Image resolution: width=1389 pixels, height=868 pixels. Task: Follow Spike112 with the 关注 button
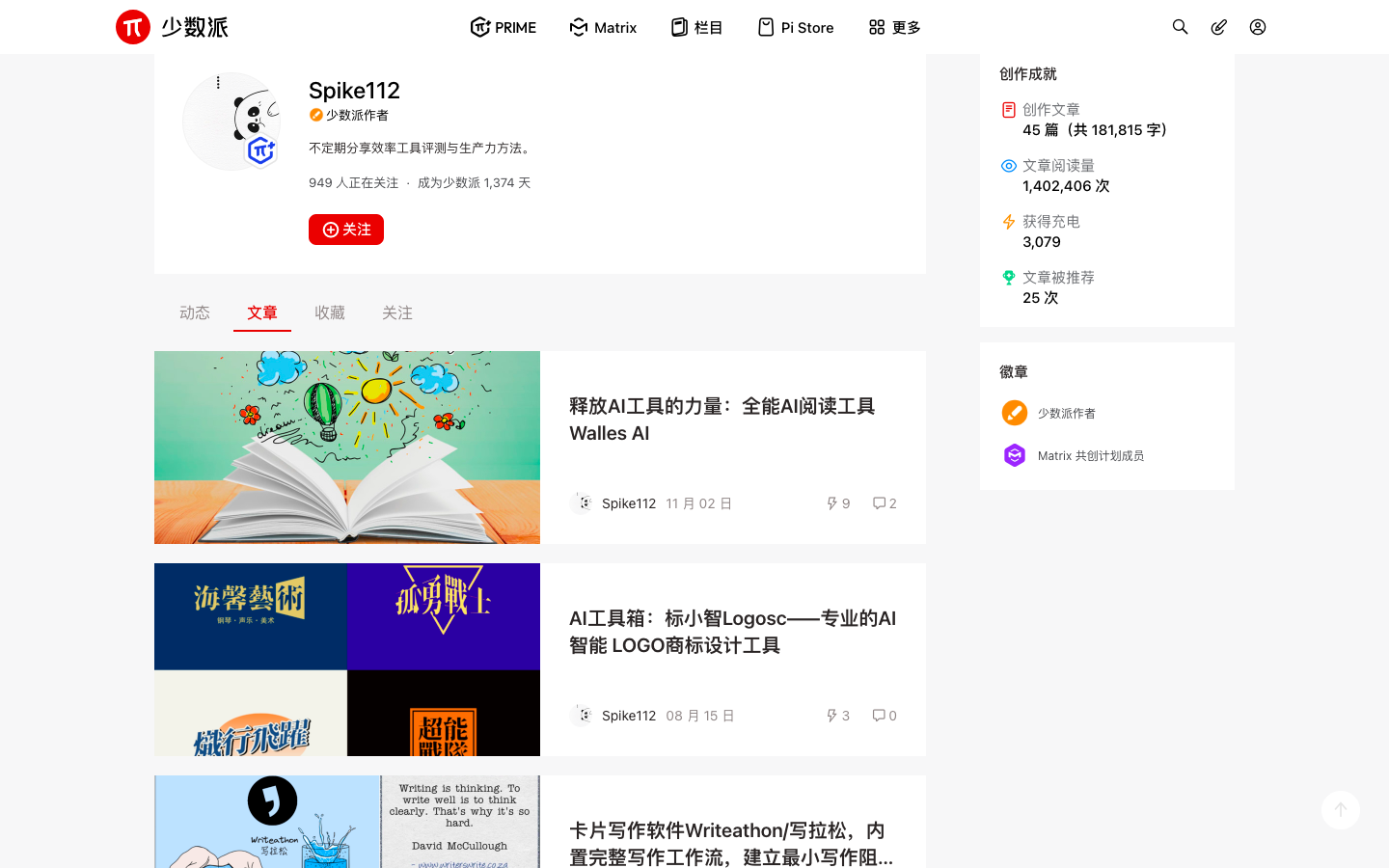point(346,230)
